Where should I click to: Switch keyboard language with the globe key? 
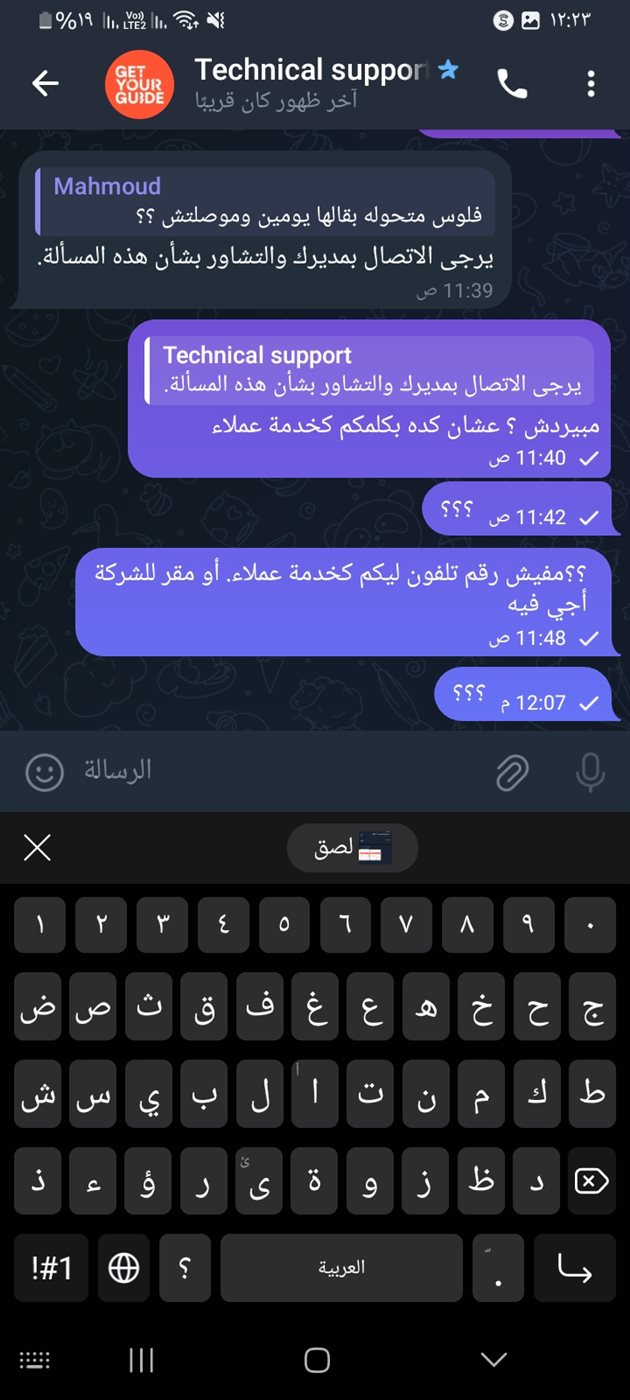(124, 1268)
